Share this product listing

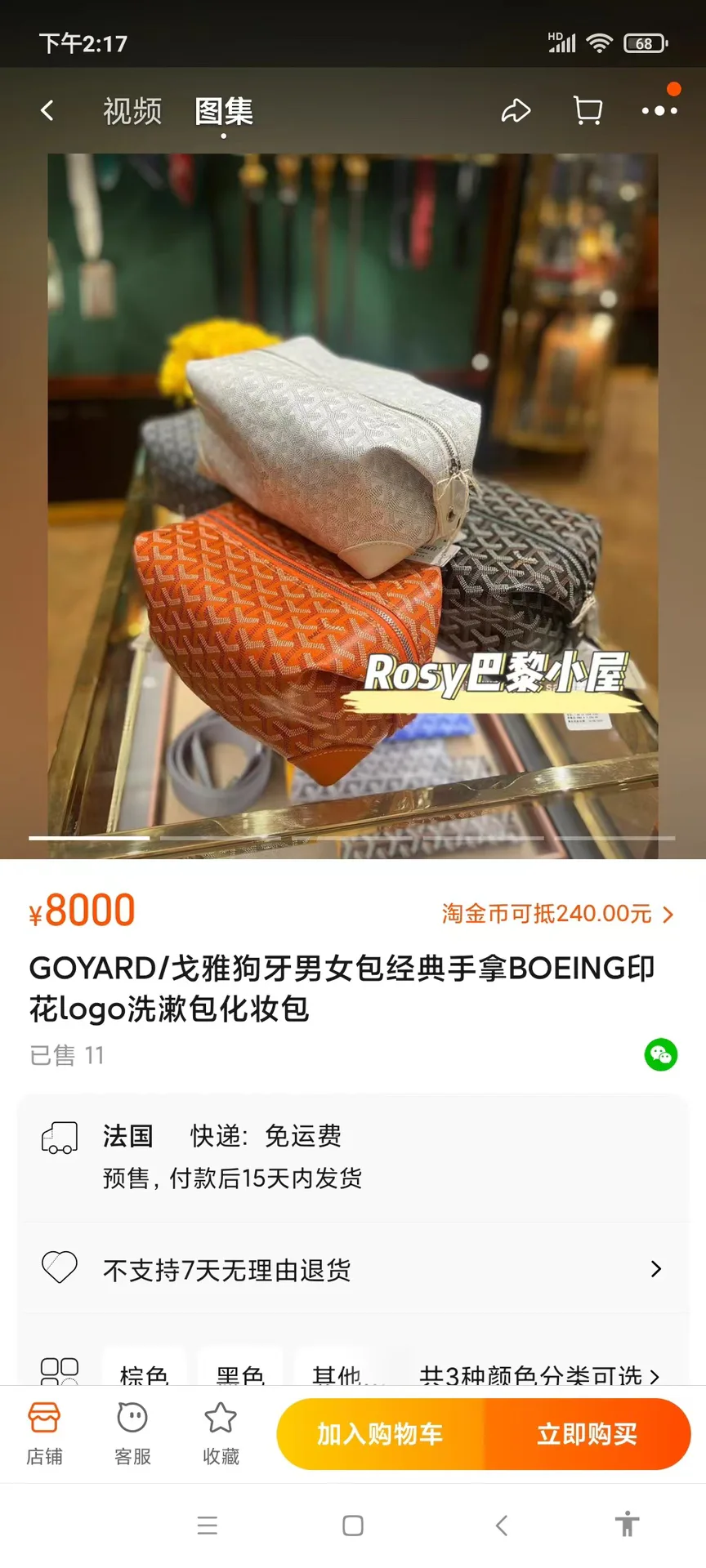(x=516, y=110)
